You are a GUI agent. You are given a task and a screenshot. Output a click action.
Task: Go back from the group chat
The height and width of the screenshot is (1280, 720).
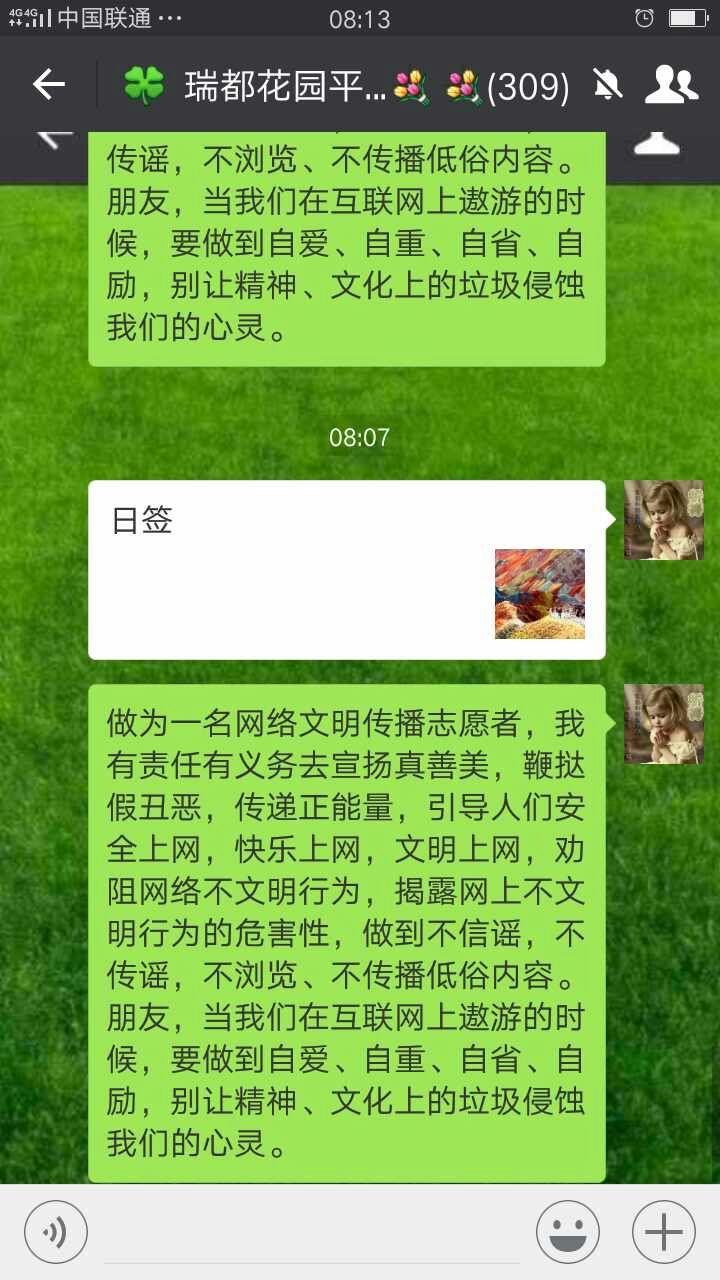[x=48, y=85]
